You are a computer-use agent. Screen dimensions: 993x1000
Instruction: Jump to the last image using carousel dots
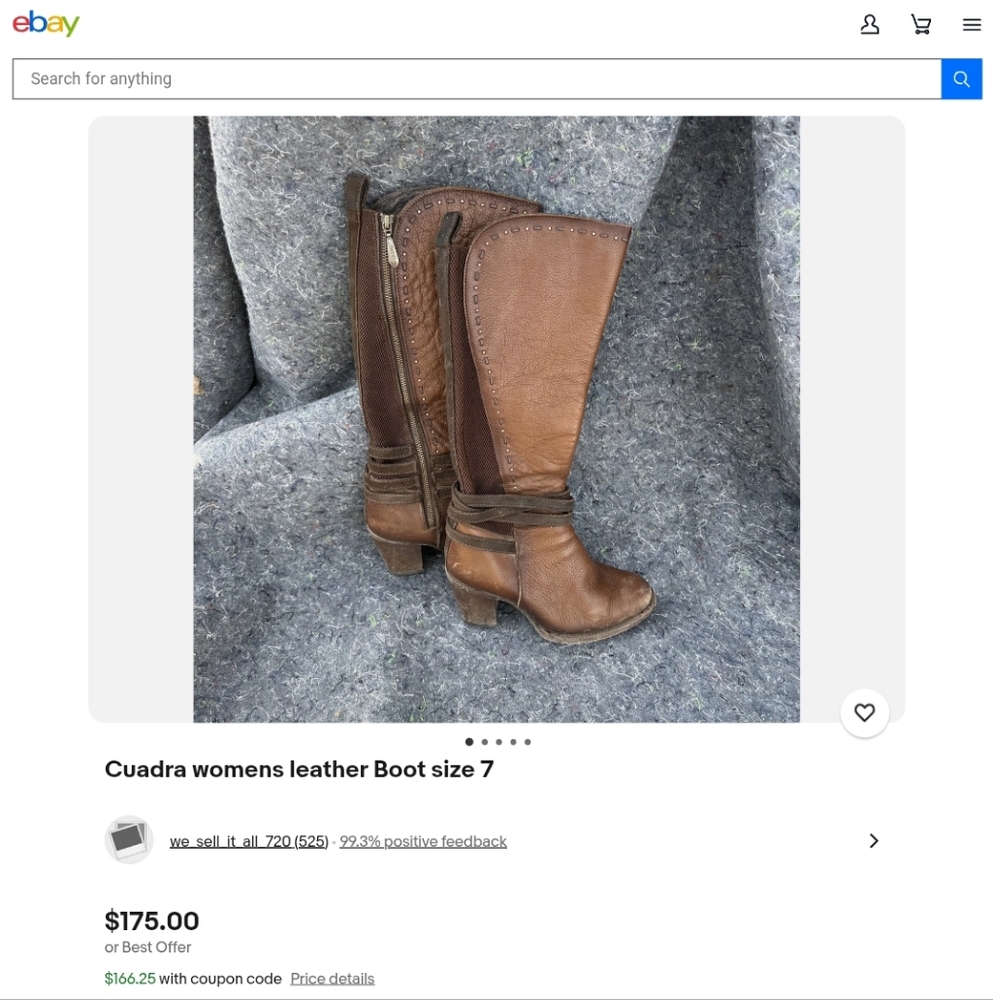click(x=527, y=741)
